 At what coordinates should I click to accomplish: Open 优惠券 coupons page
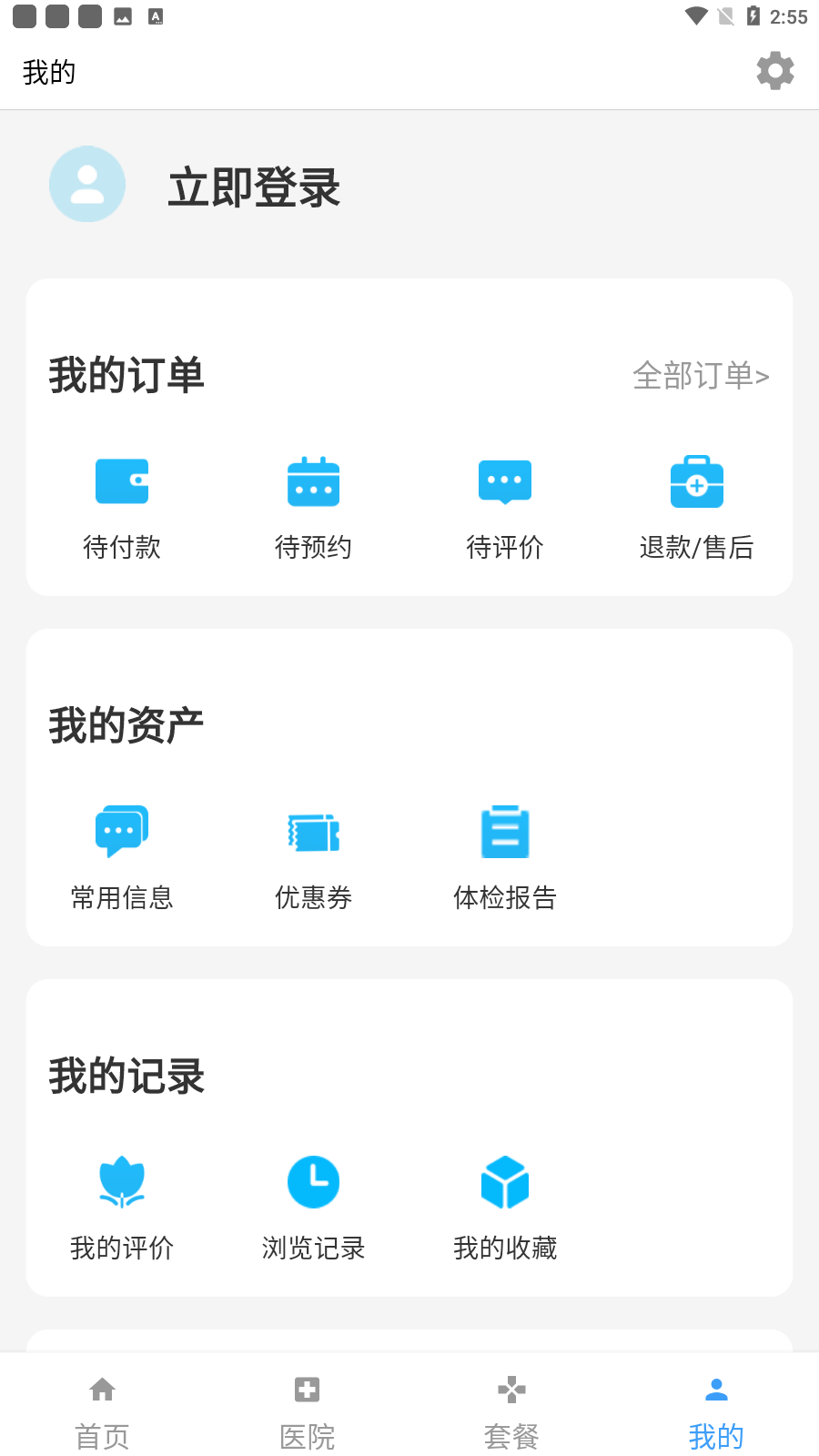[x=313, y=855]
